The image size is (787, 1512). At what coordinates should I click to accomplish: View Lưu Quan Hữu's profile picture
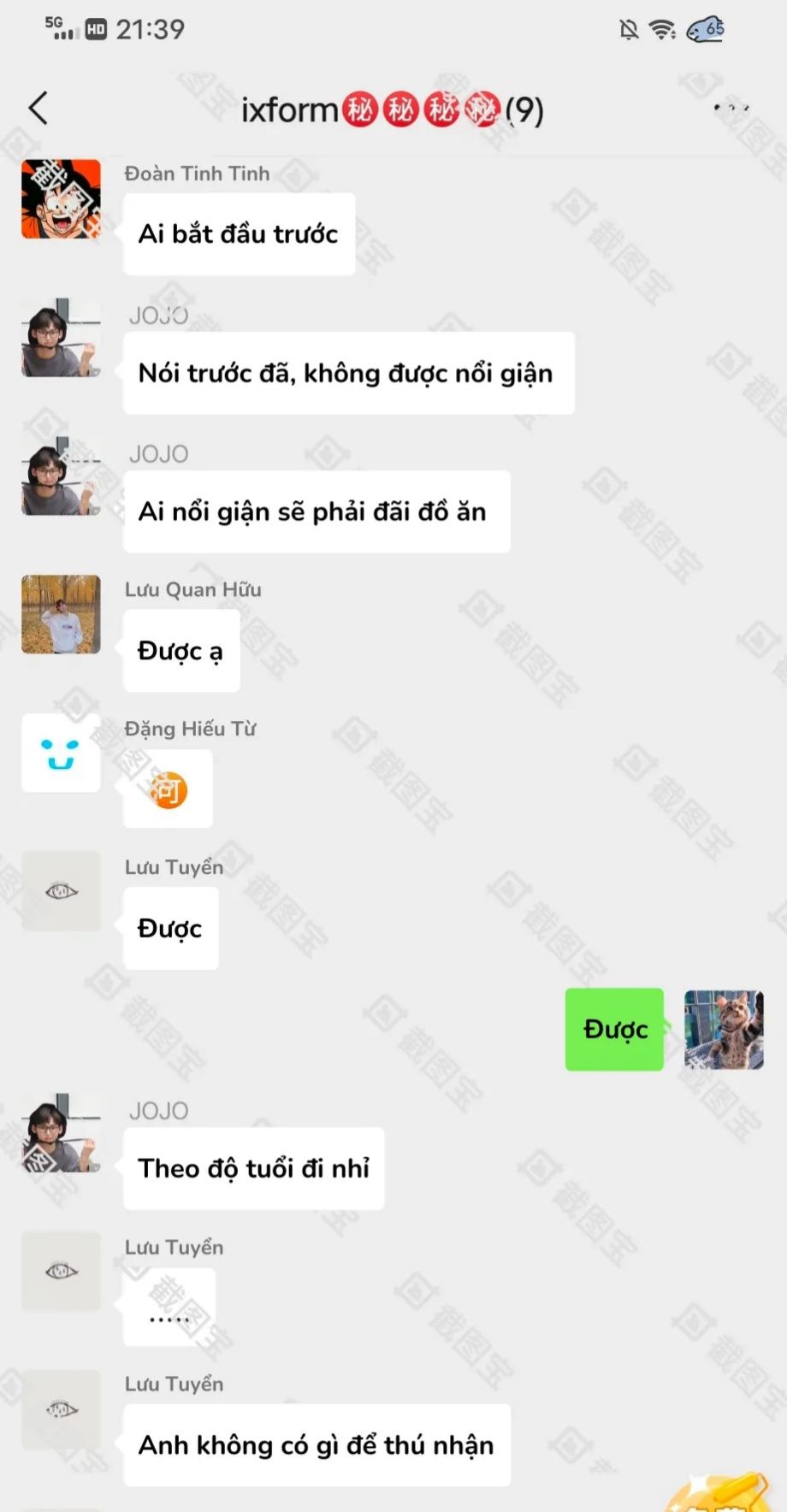[x=61, y=614]
